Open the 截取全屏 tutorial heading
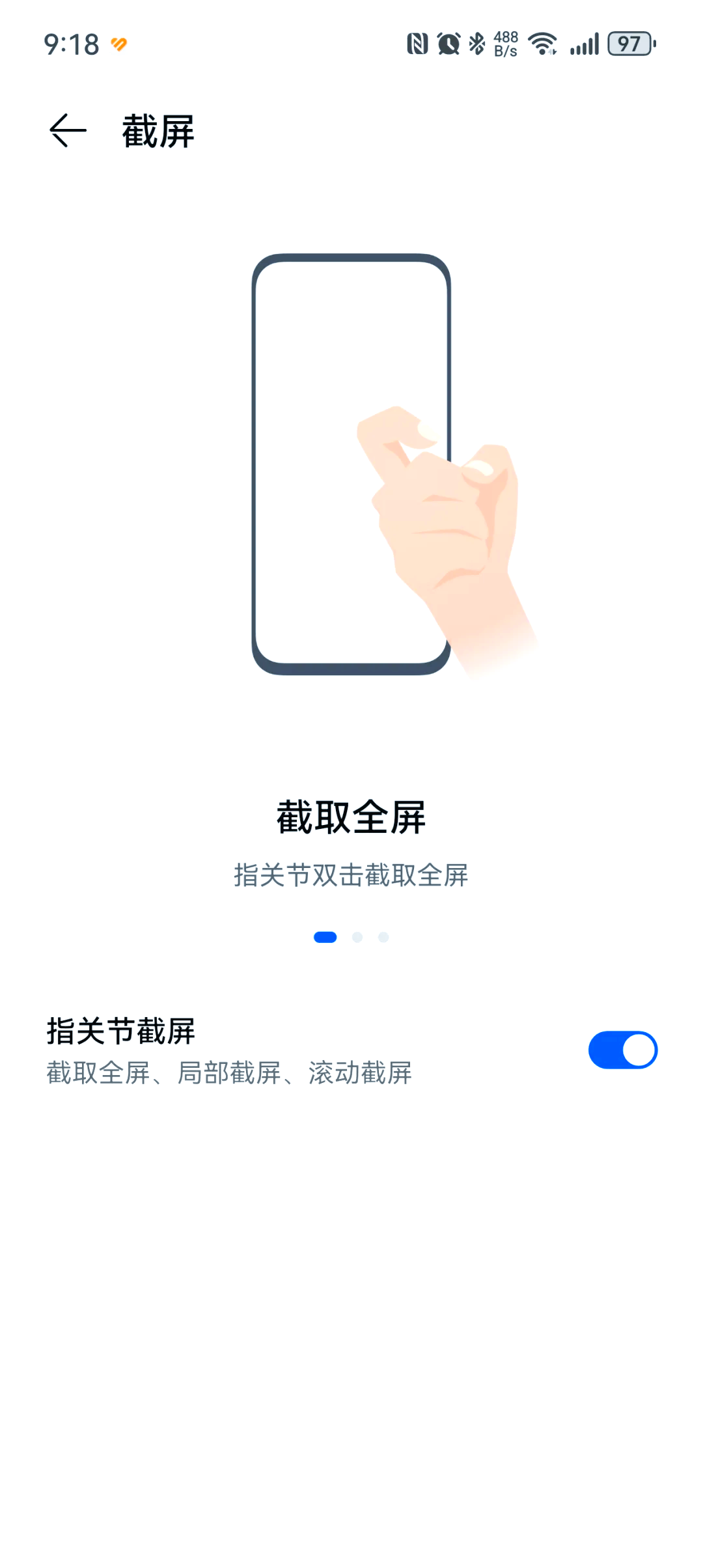The width and height of the screenshot is (703, 1568). [351, 816]
